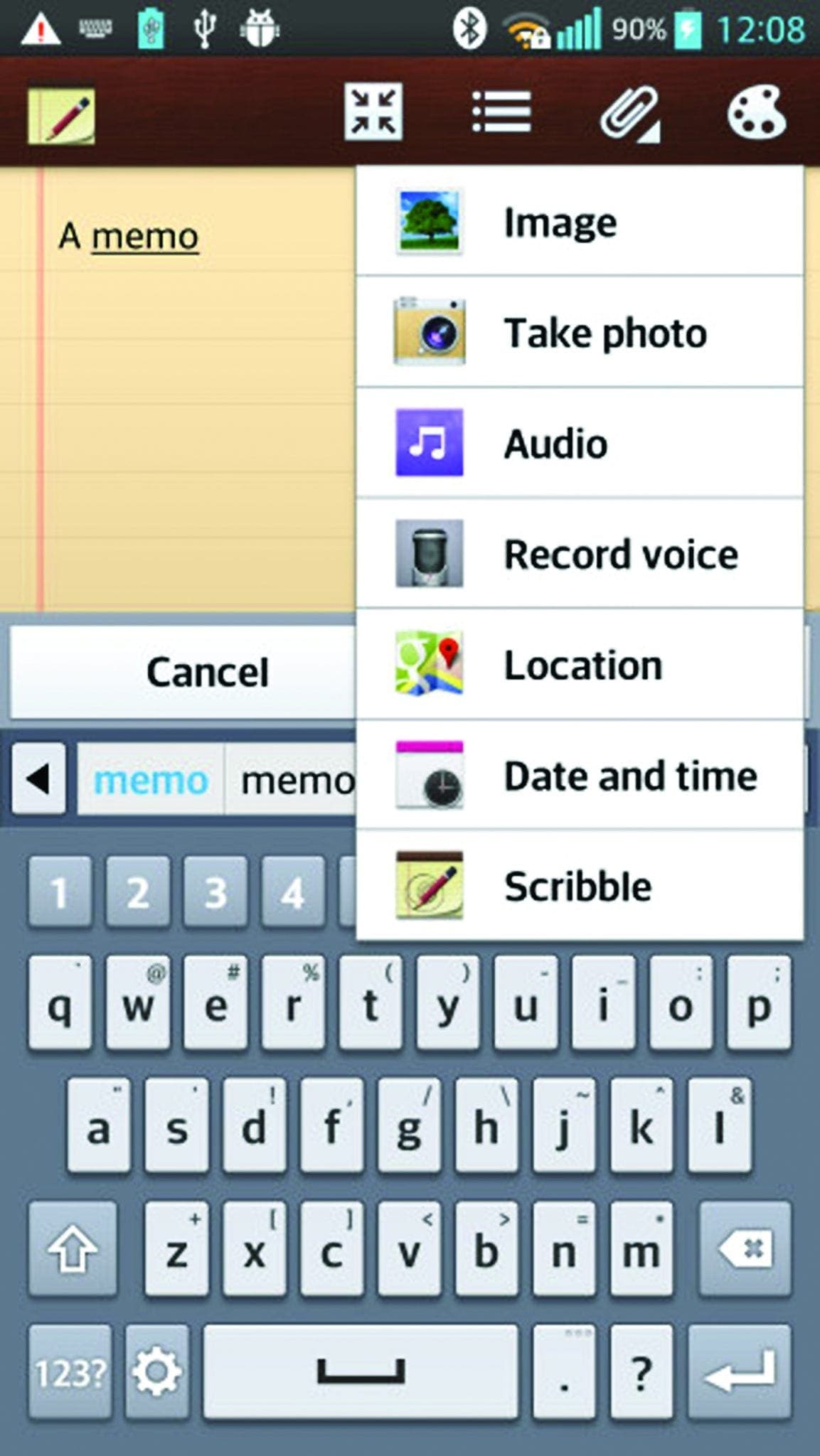Viewport: 820px width, 1456px height.
Task: Open the Scribble option
Action: [x=580, y=886]
